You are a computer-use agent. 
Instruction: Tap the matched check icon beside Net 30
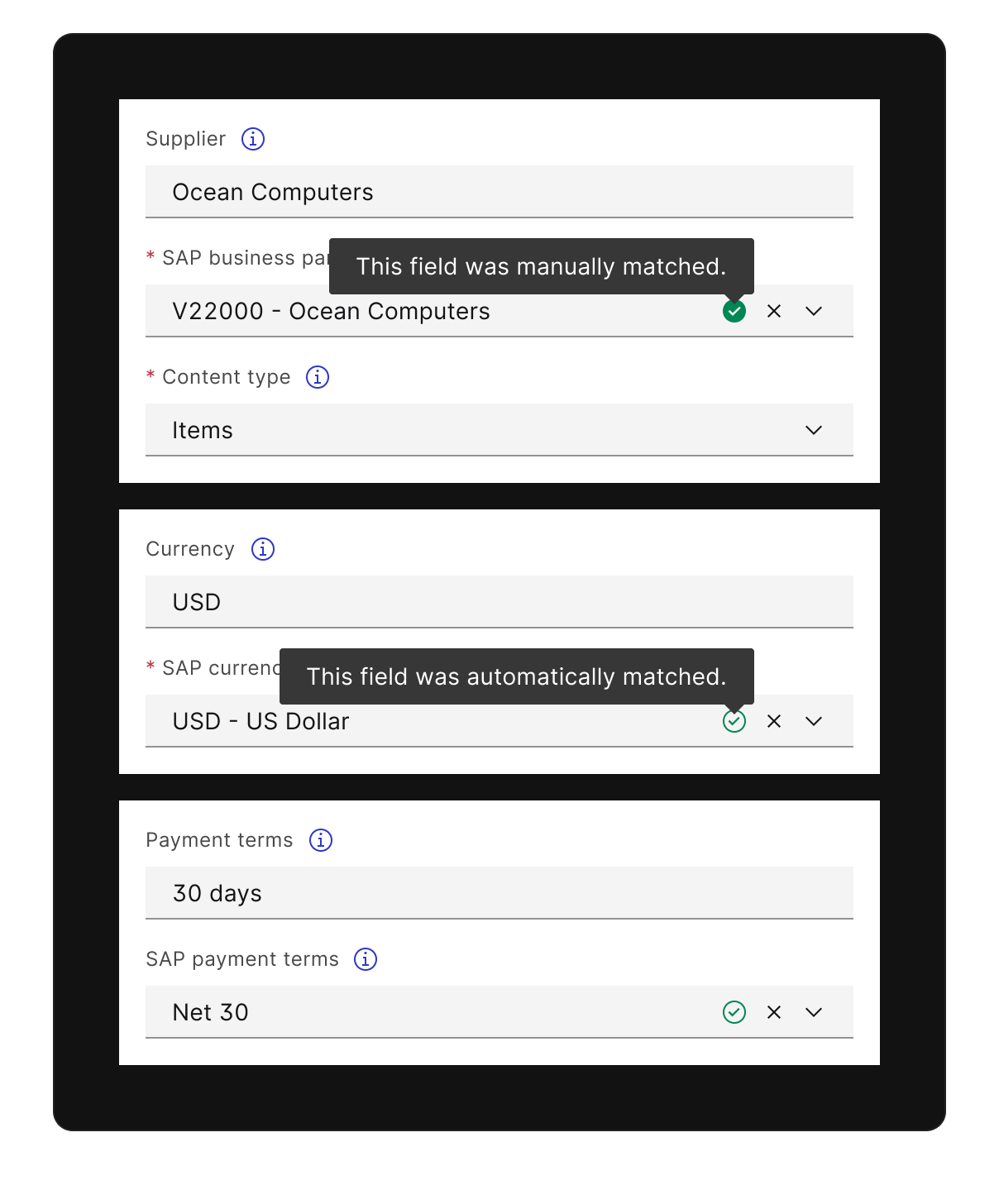(734, 1012)
